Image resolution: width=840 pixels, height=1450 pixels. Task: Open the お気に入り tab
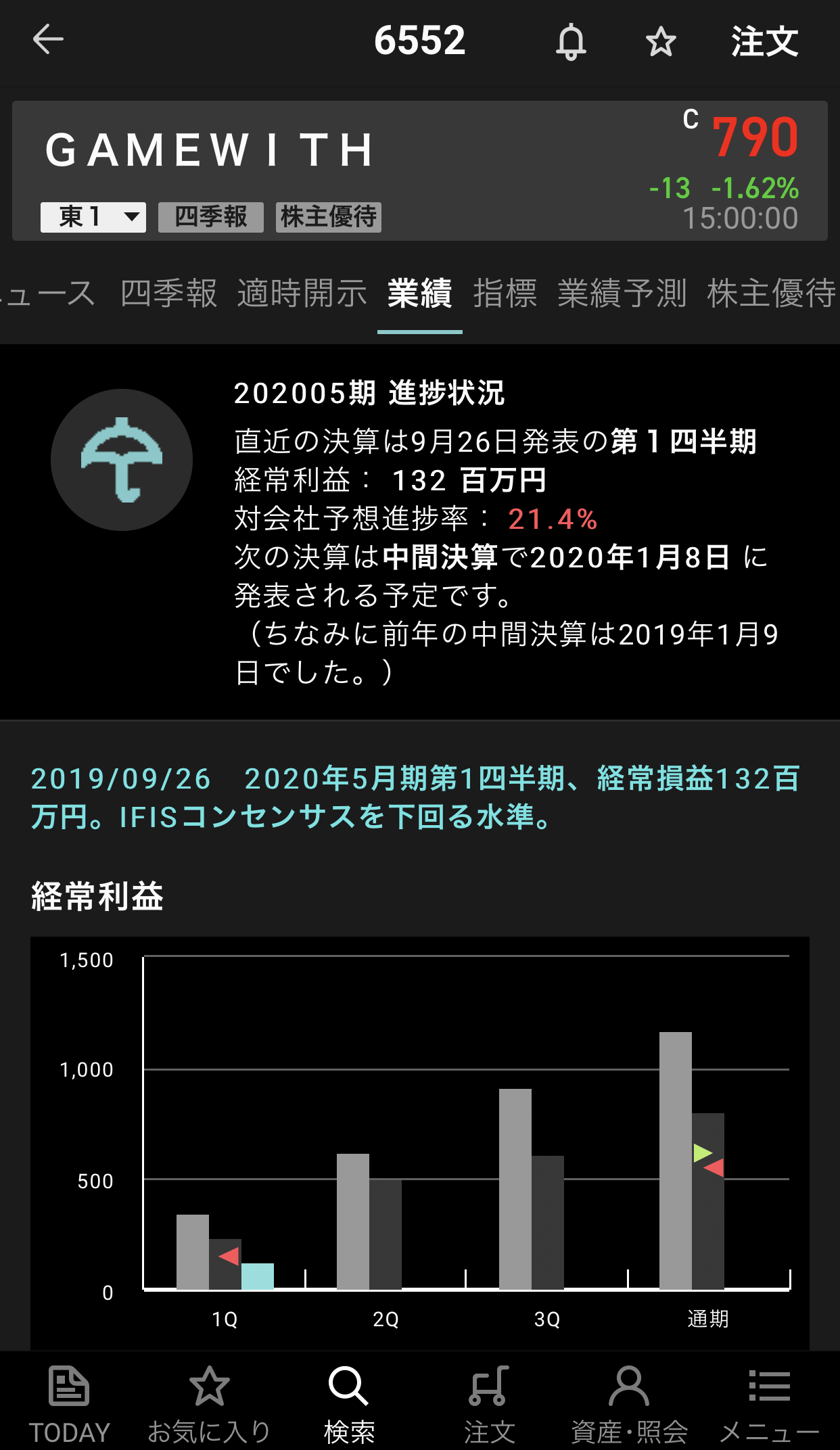click(x=209, y=1404)
